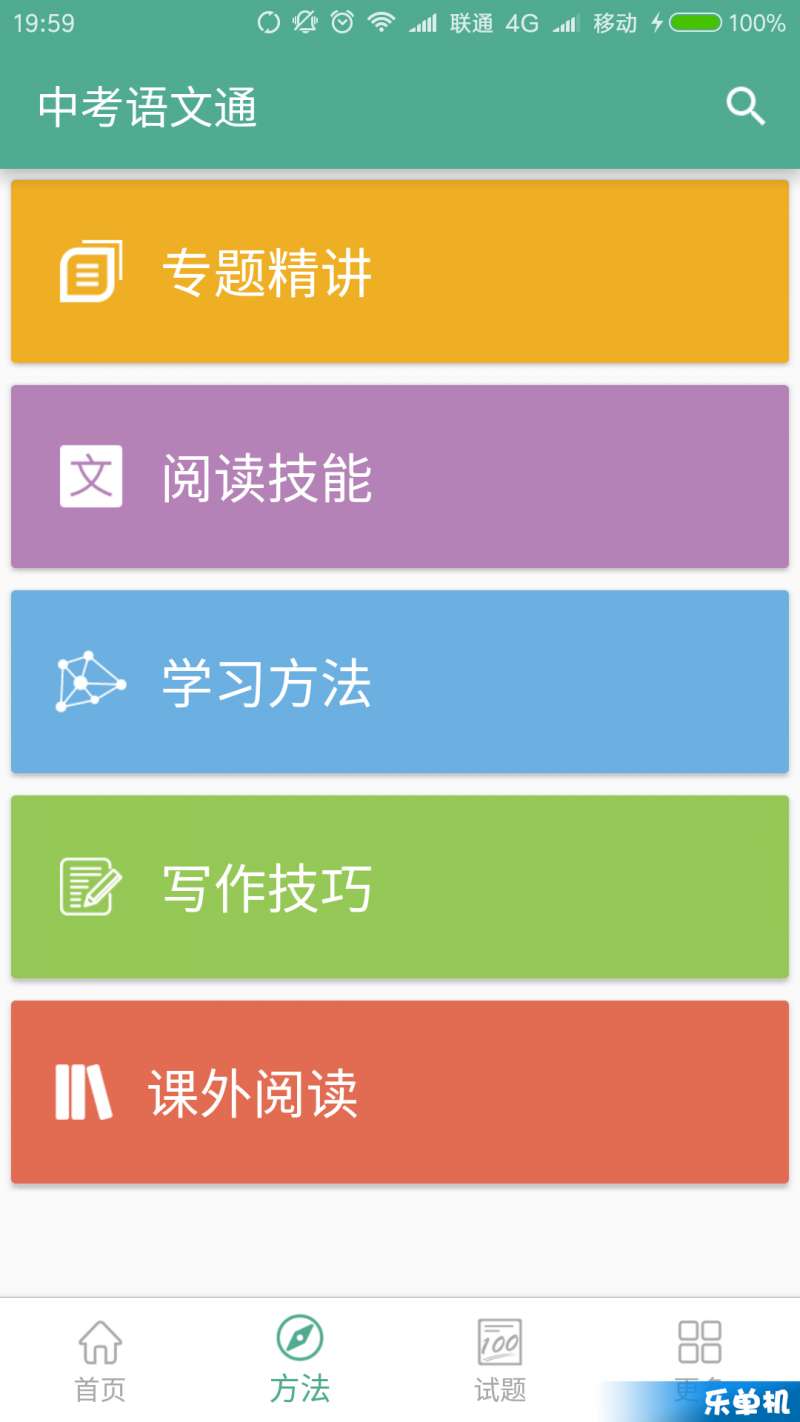Open the search icon in the app bar
800x1422 pixels.
click(745, 106)
